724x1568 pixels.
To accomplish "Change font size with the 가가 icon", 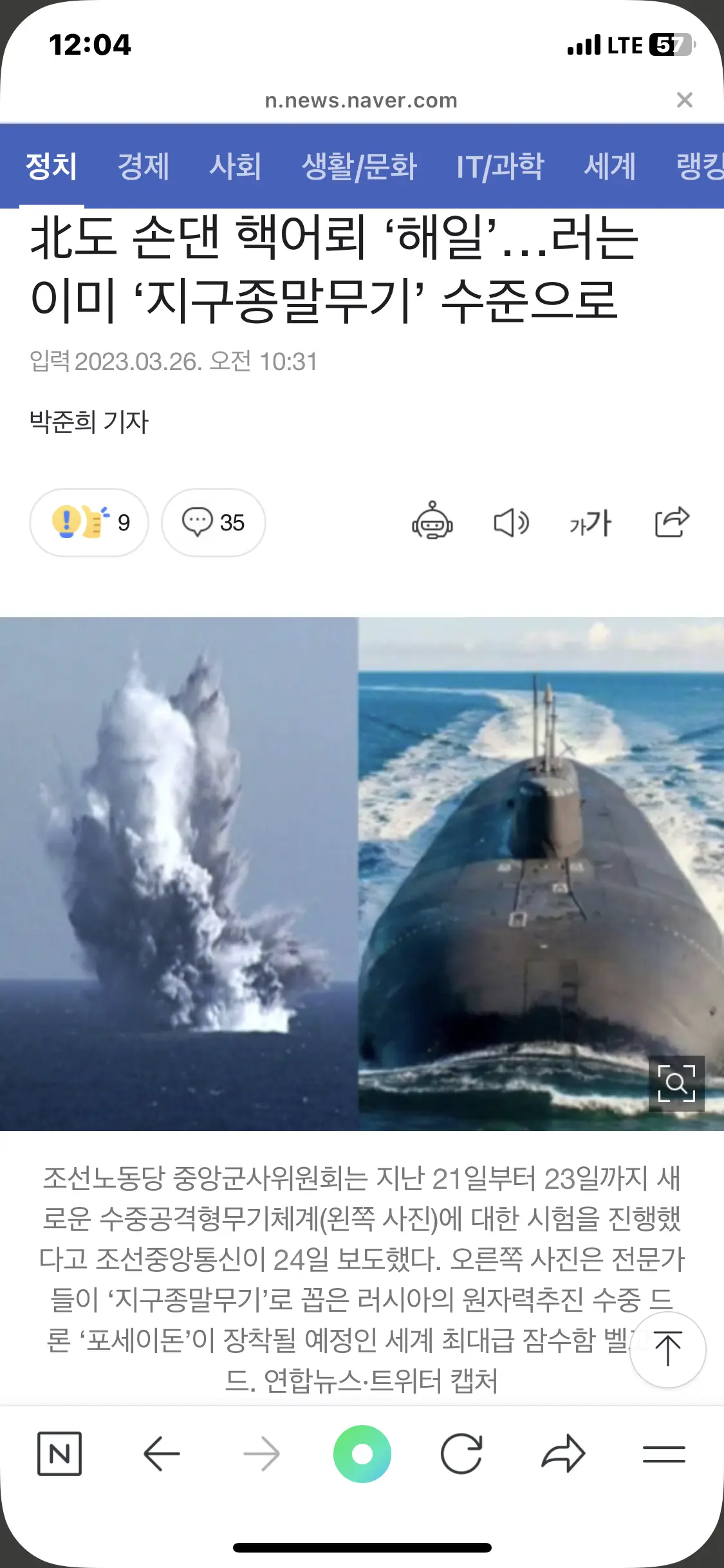I will tap(590, 523).
